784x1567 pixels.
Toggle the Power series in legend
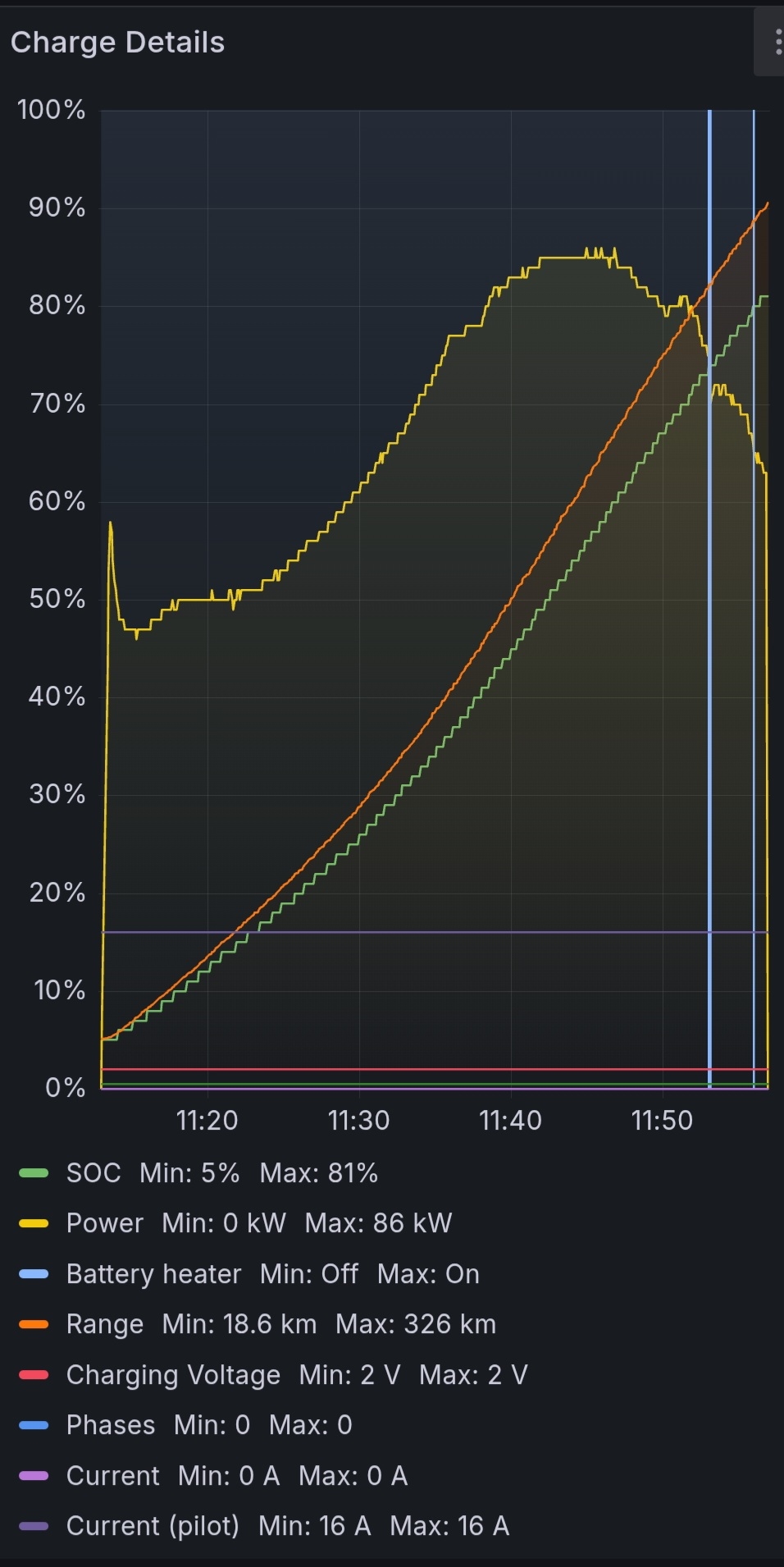pos(104,1223)
